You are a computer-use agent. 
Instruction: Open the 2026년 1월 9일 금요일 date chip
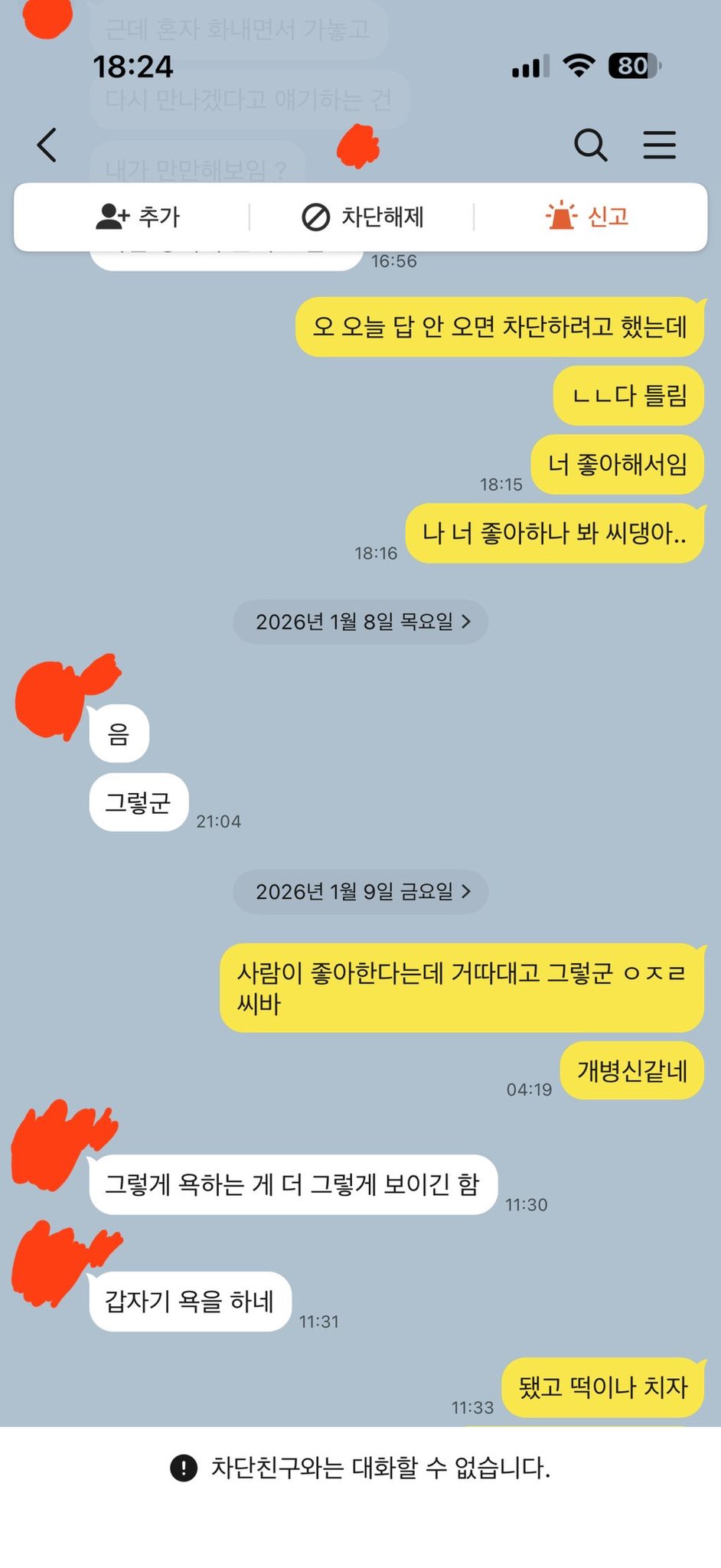360,892
